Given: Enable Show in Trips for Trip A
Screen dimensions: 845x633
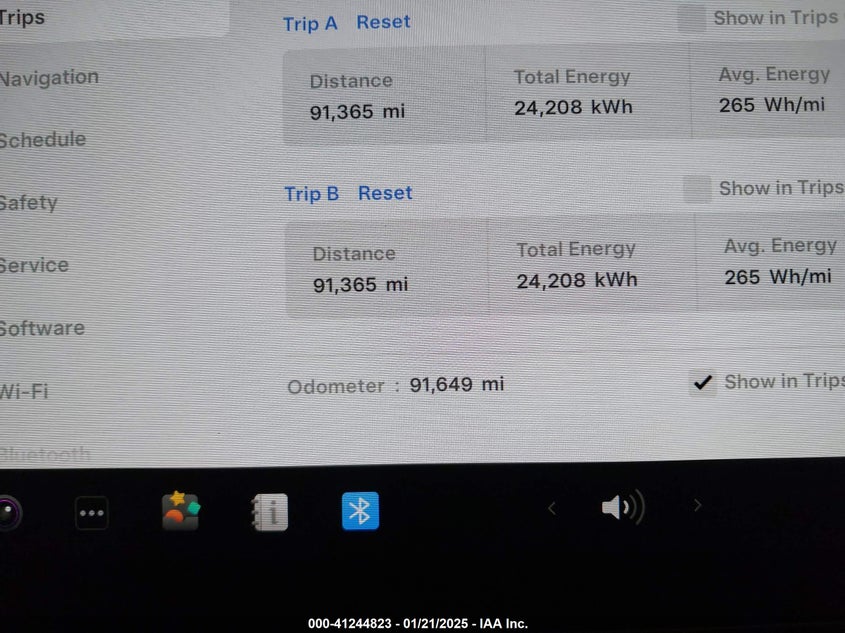Looking at the screenshot, I should click(691, 19).
